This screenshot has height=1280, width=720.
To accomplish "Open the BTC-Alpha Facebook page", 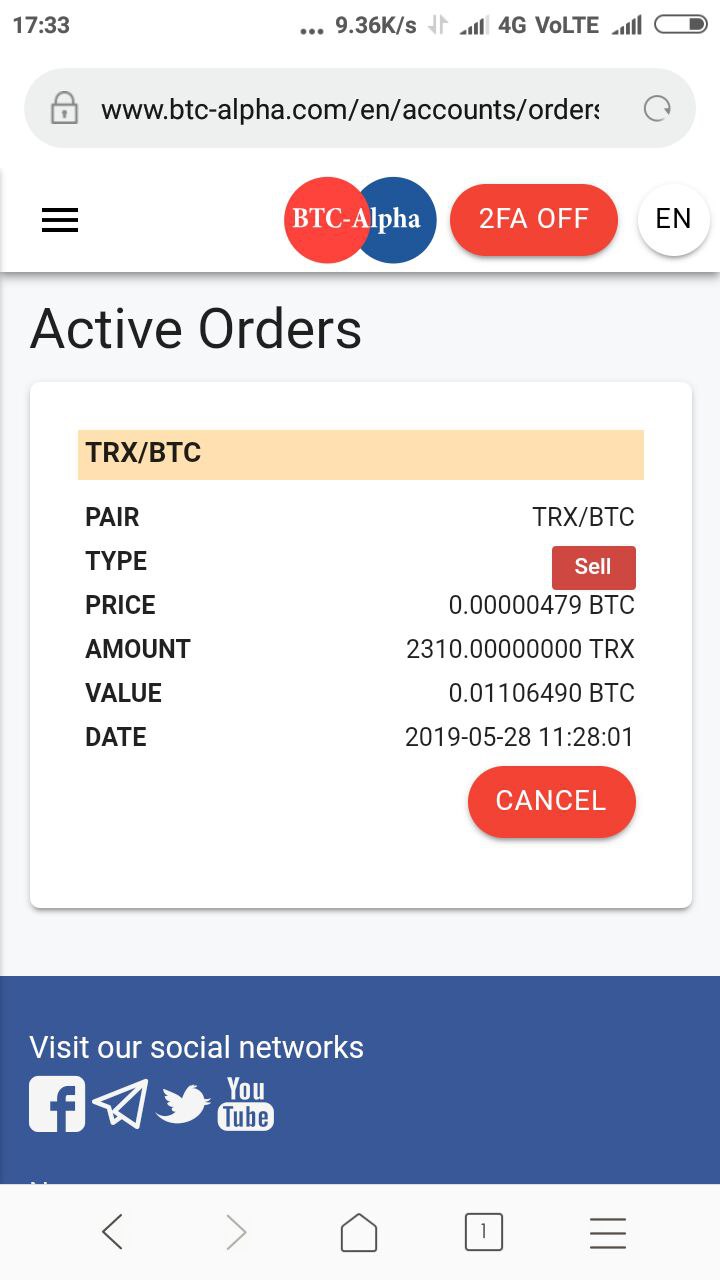I will [x=57, y=1104].
